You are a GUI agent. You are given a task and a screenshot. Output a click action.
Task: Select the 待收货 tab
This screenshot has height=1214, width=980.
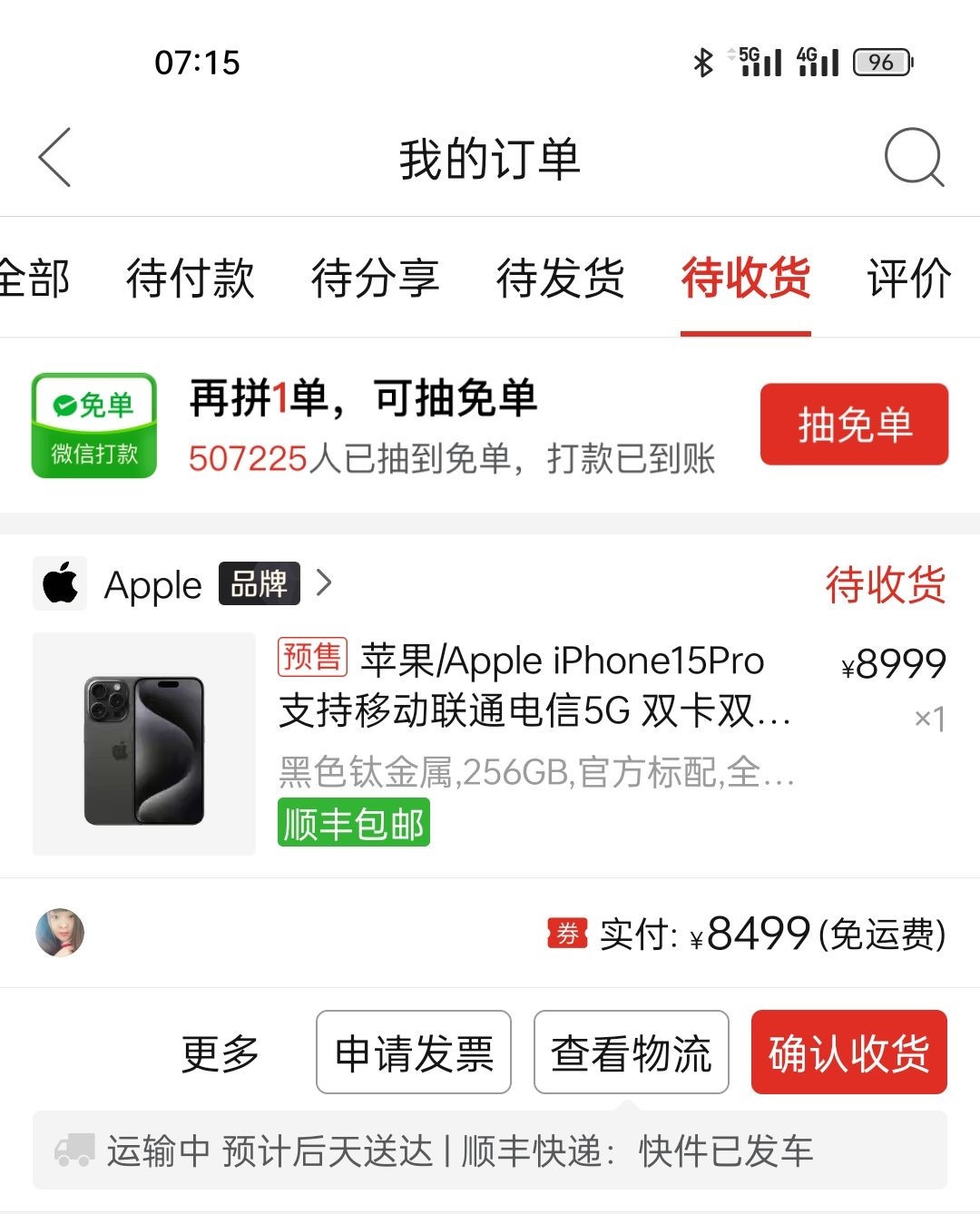pyautogui.click(x=745, y=278)
